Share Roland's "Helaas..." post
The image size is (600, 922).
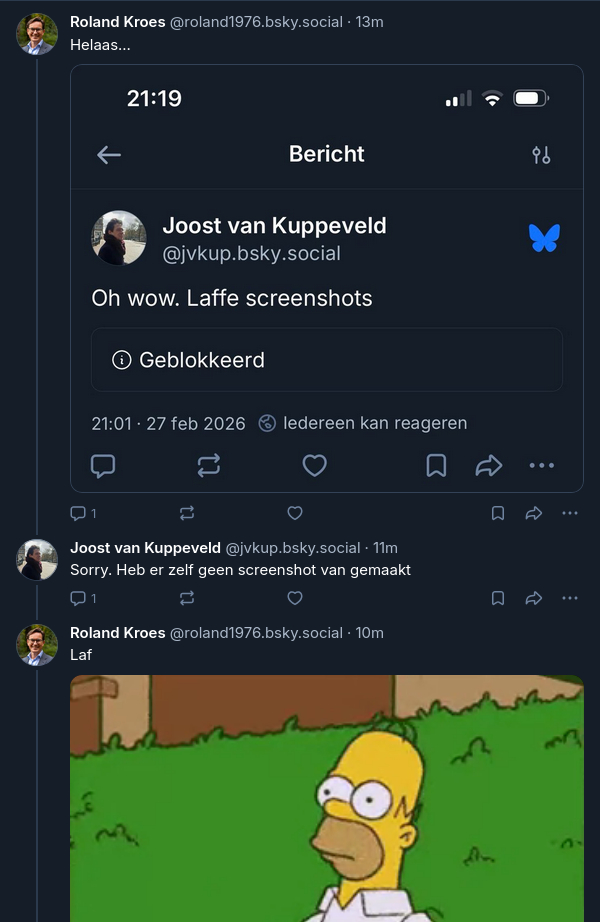534,513
